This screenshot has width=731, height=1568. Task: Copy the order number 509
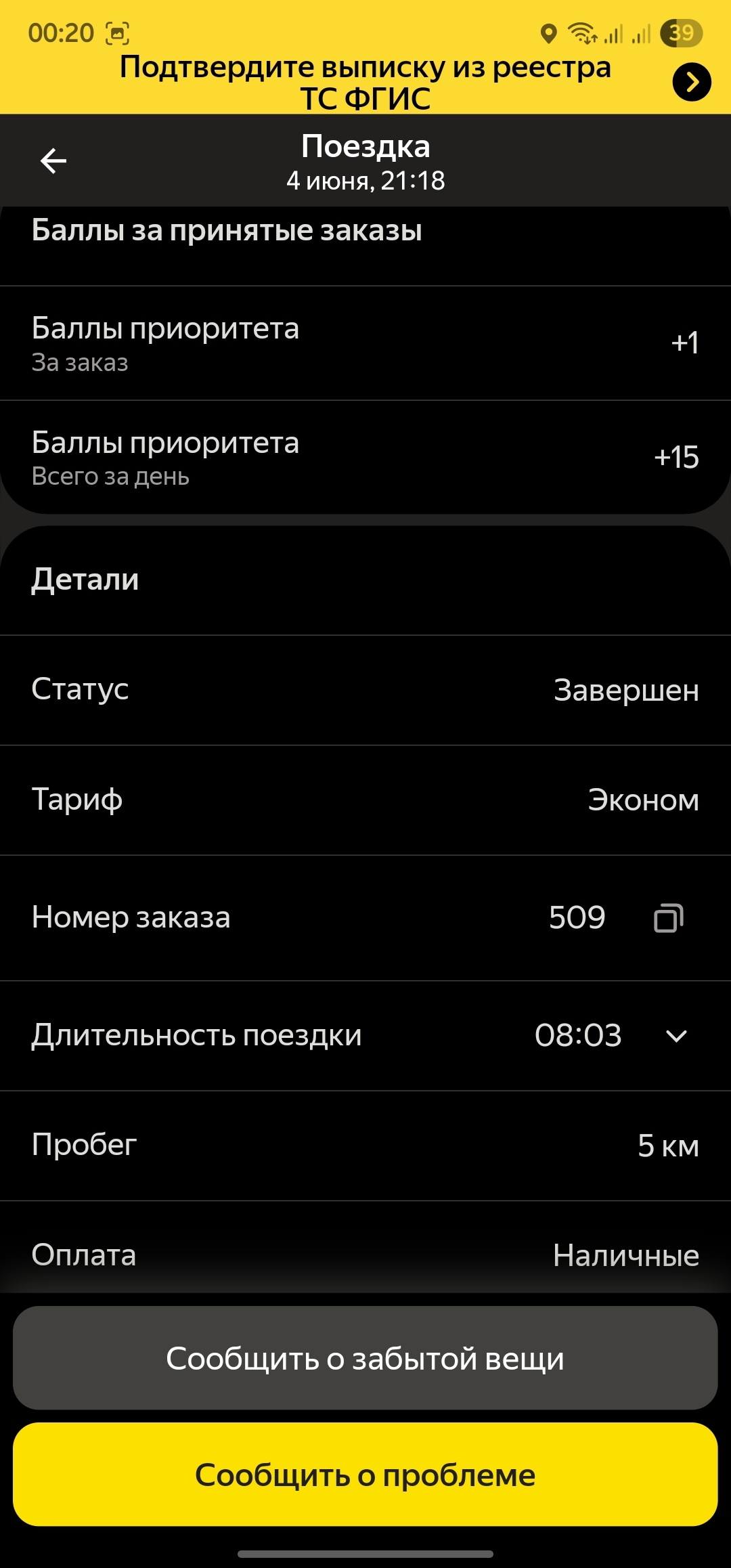[x=669, y=918]
